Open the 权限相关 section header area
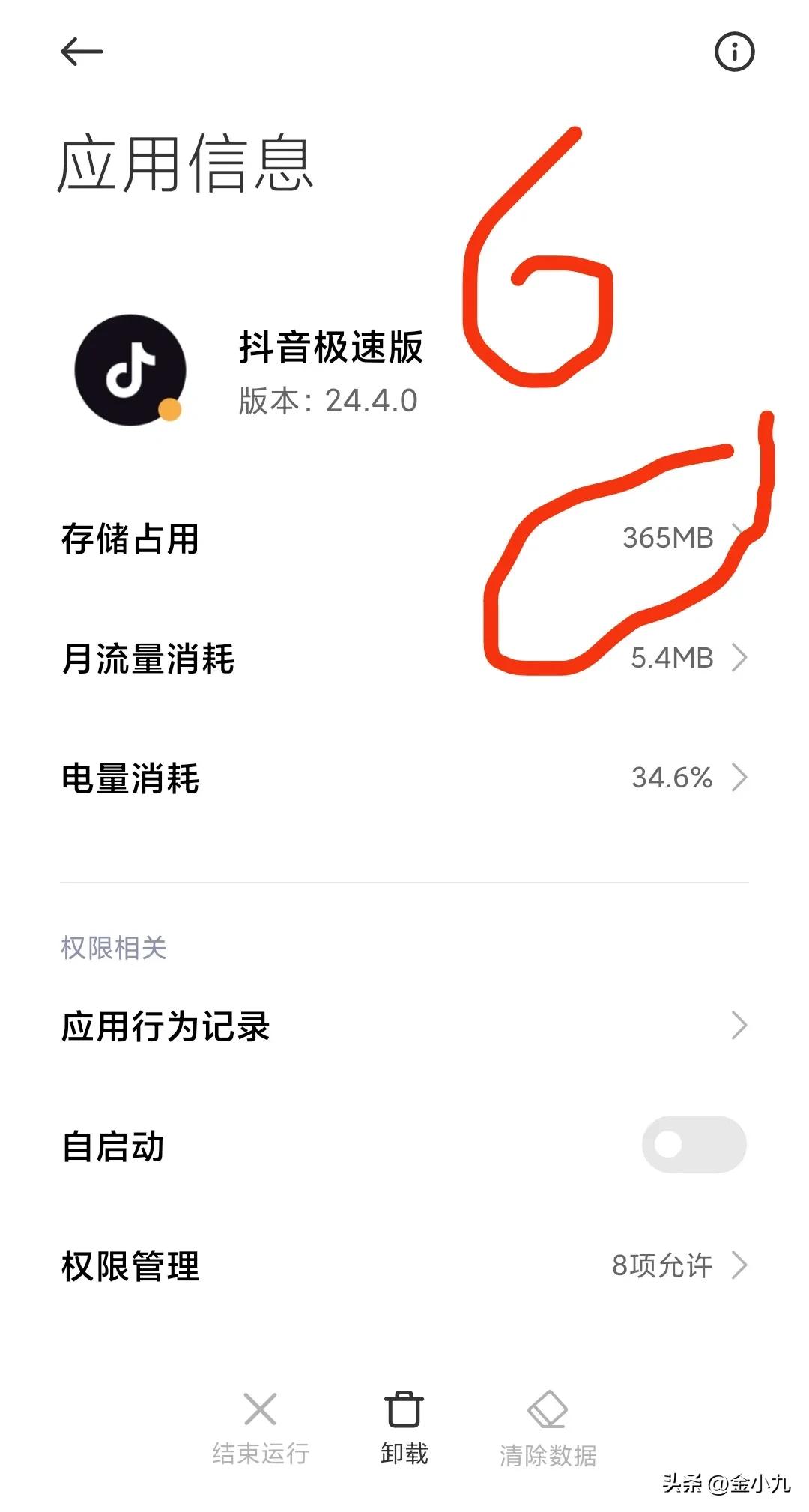This screenshot has width=809, height=1512. pyautogui.click(x=112, y=948)
